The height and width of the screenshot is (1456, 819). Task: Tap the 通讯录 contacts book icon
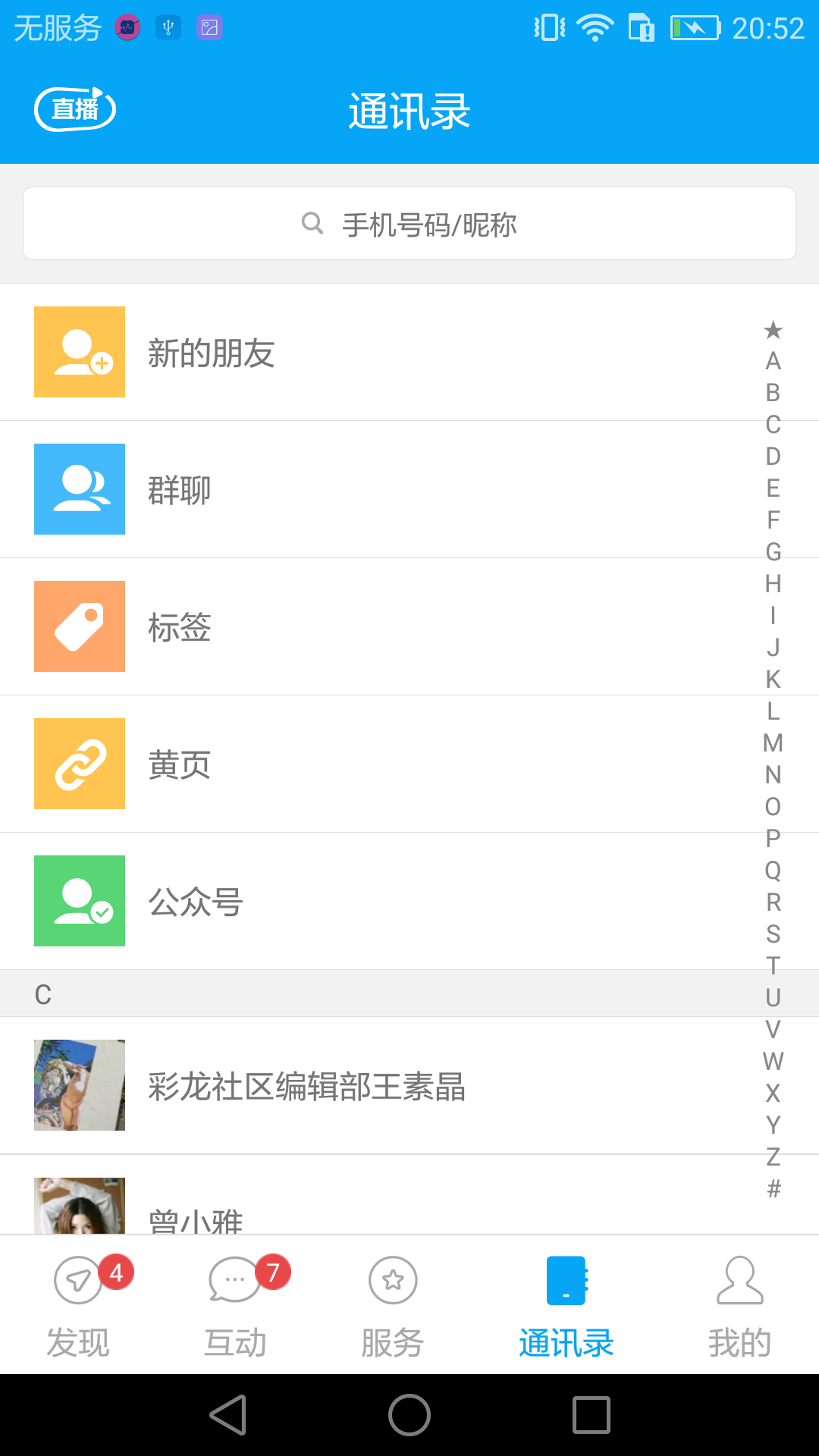pyautogui.click(x=566, y=1280)
